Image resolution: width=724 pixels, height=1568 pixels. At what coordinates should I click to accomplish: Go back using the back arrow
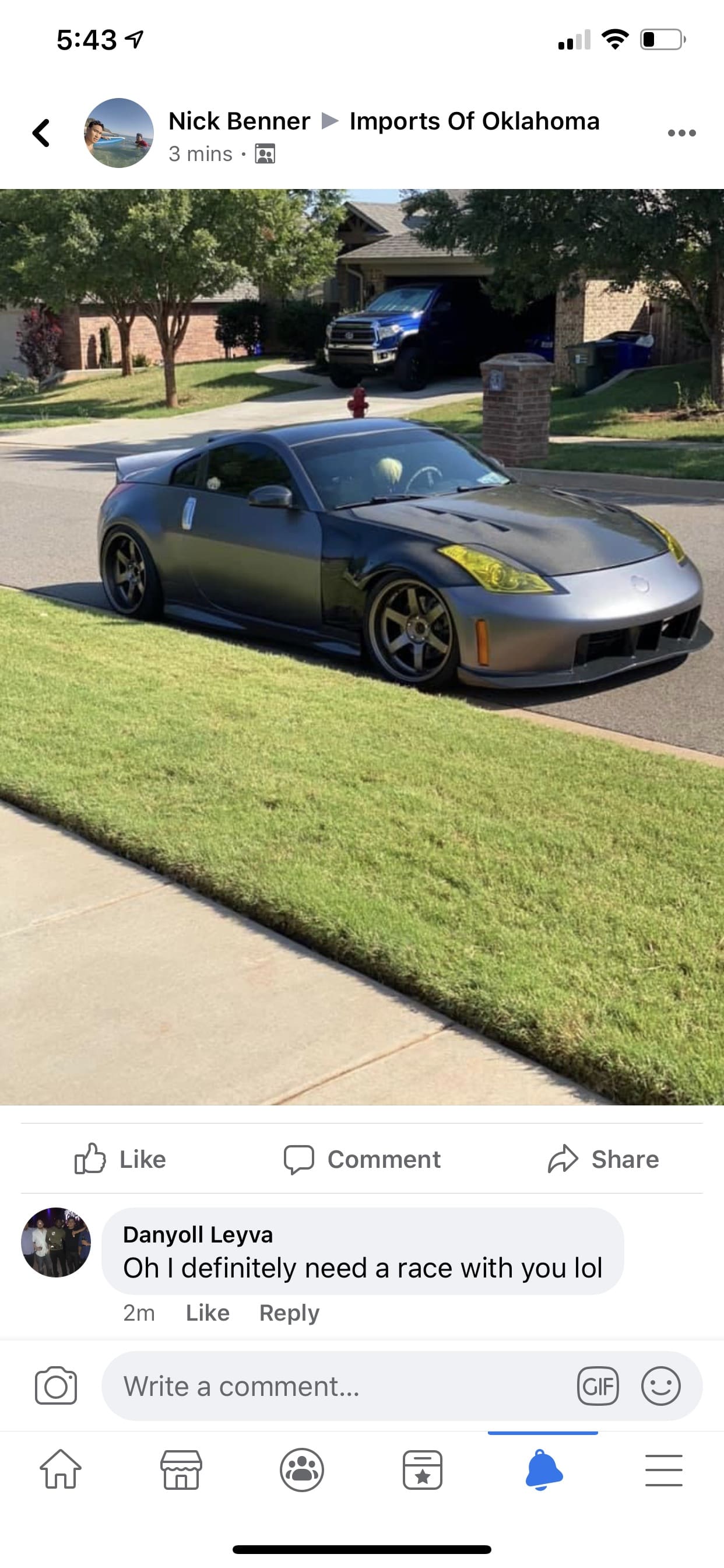[x=41, y=132]
